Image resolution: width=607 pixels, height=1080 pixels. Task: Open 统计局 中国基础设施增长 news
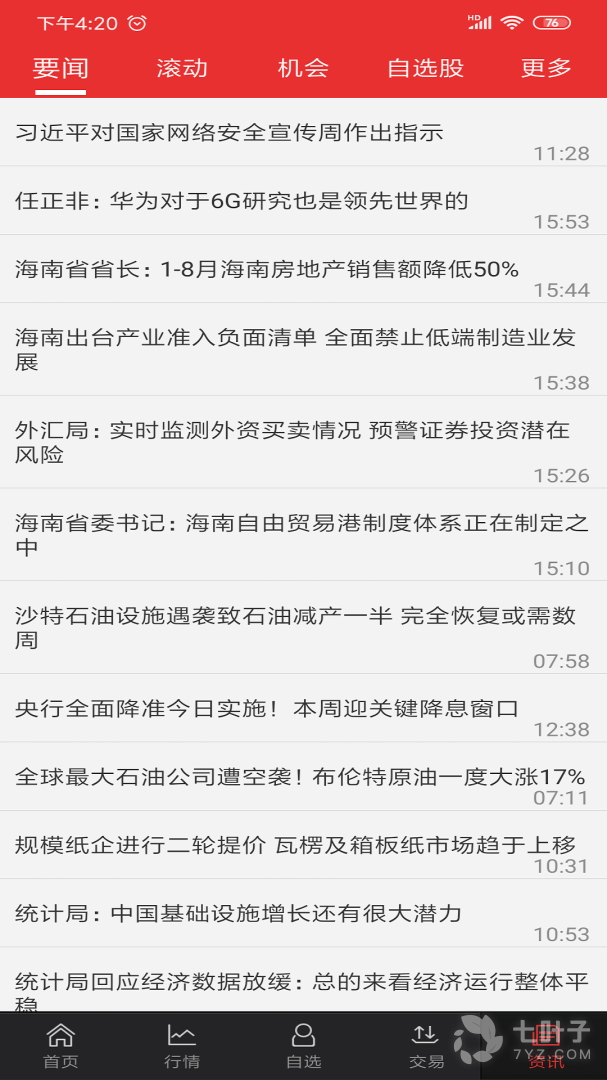[239, 913]
